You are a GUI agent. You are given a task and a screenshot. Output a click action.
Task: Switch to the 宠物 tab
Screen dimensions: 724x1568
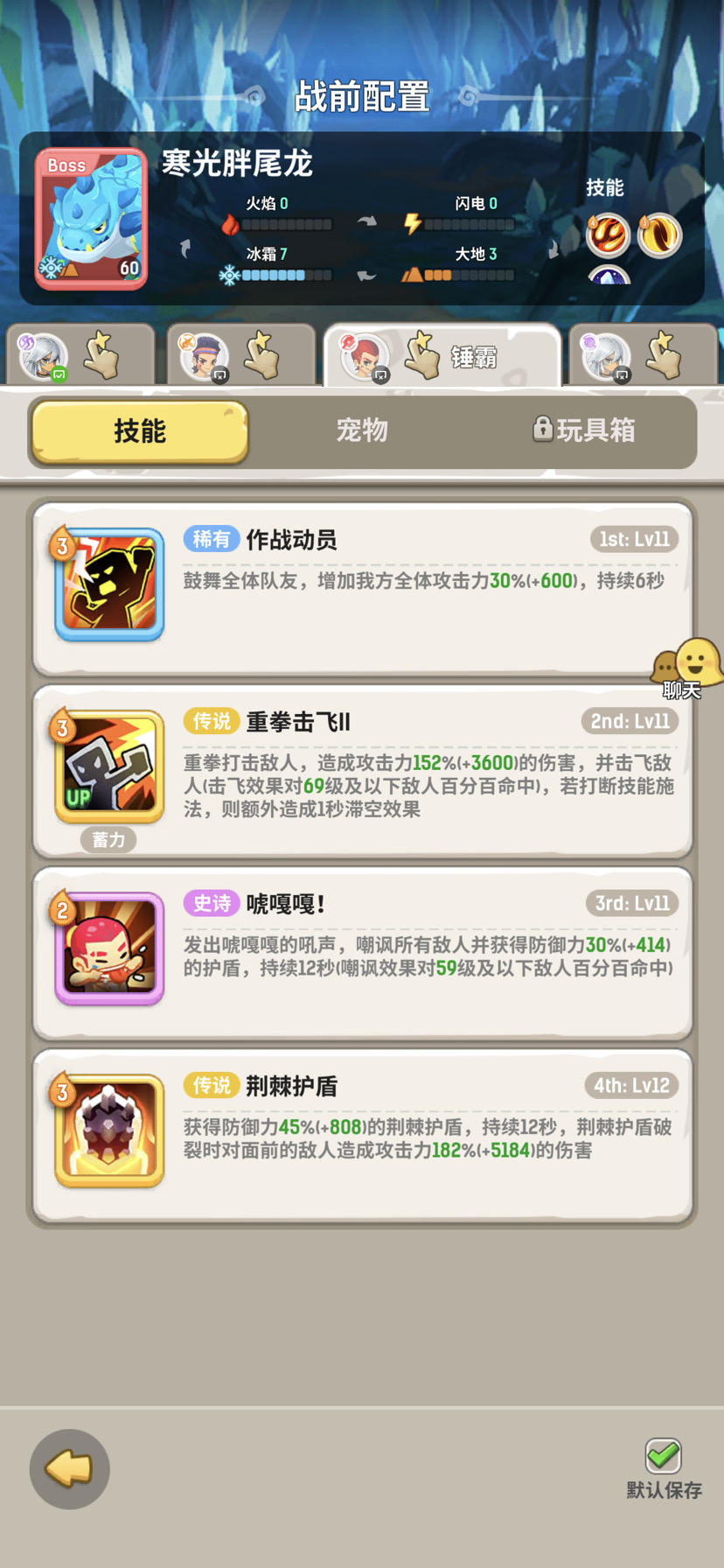[x=362, y=430]
